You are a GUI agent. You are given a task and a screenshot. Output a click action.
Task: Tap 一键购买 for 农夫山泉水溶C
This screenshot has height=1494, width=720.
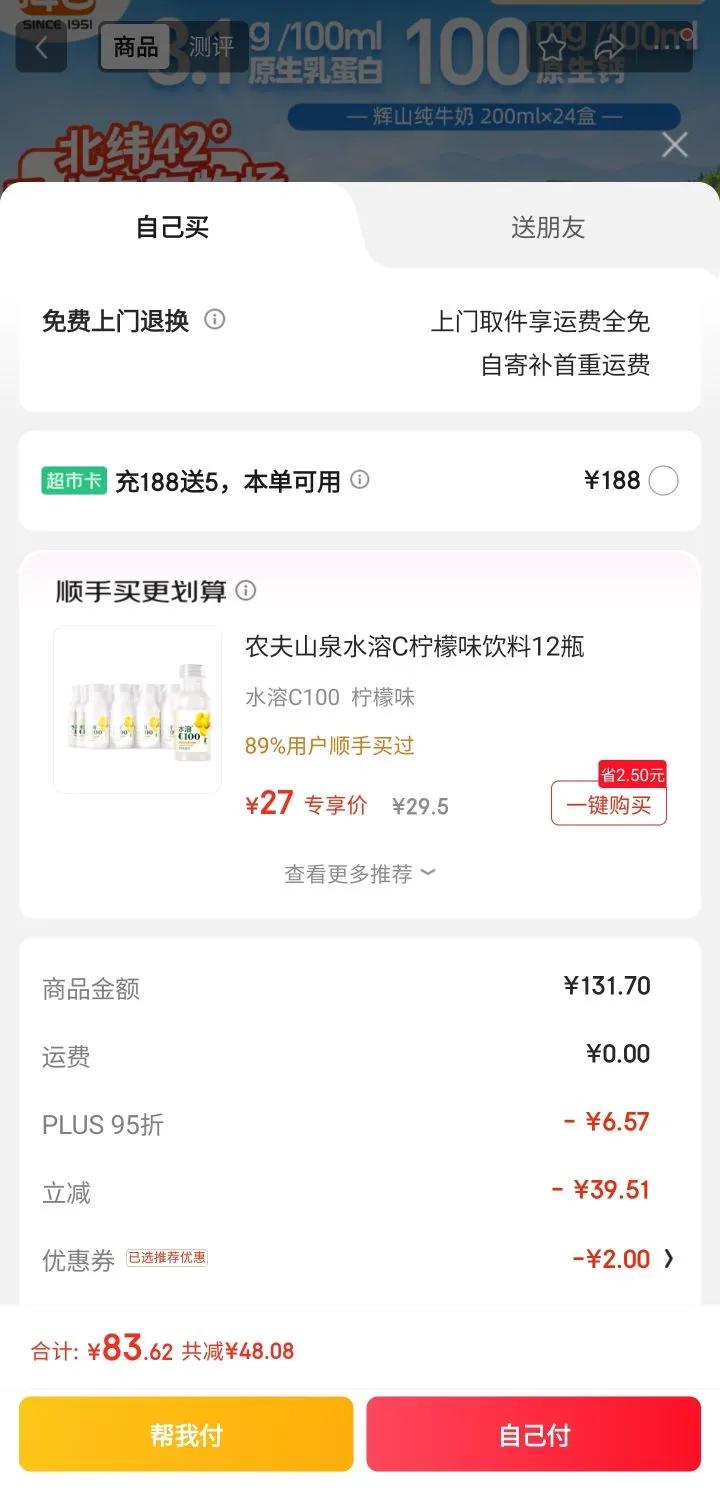point(608,804)
